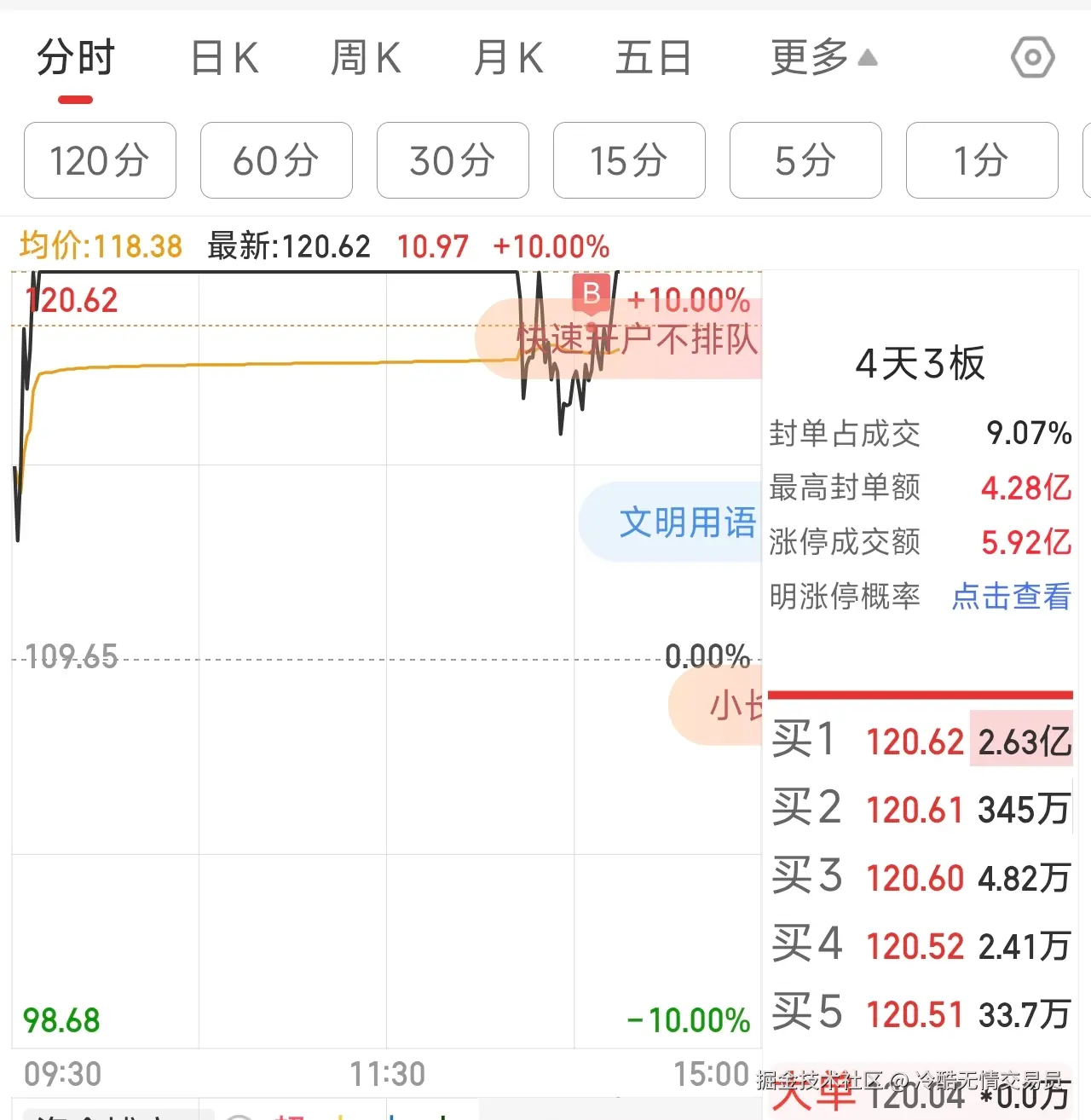Switch to the 日K tab
The height and width of the screenshot is (1120, 1091).
(x=222, y=57)
